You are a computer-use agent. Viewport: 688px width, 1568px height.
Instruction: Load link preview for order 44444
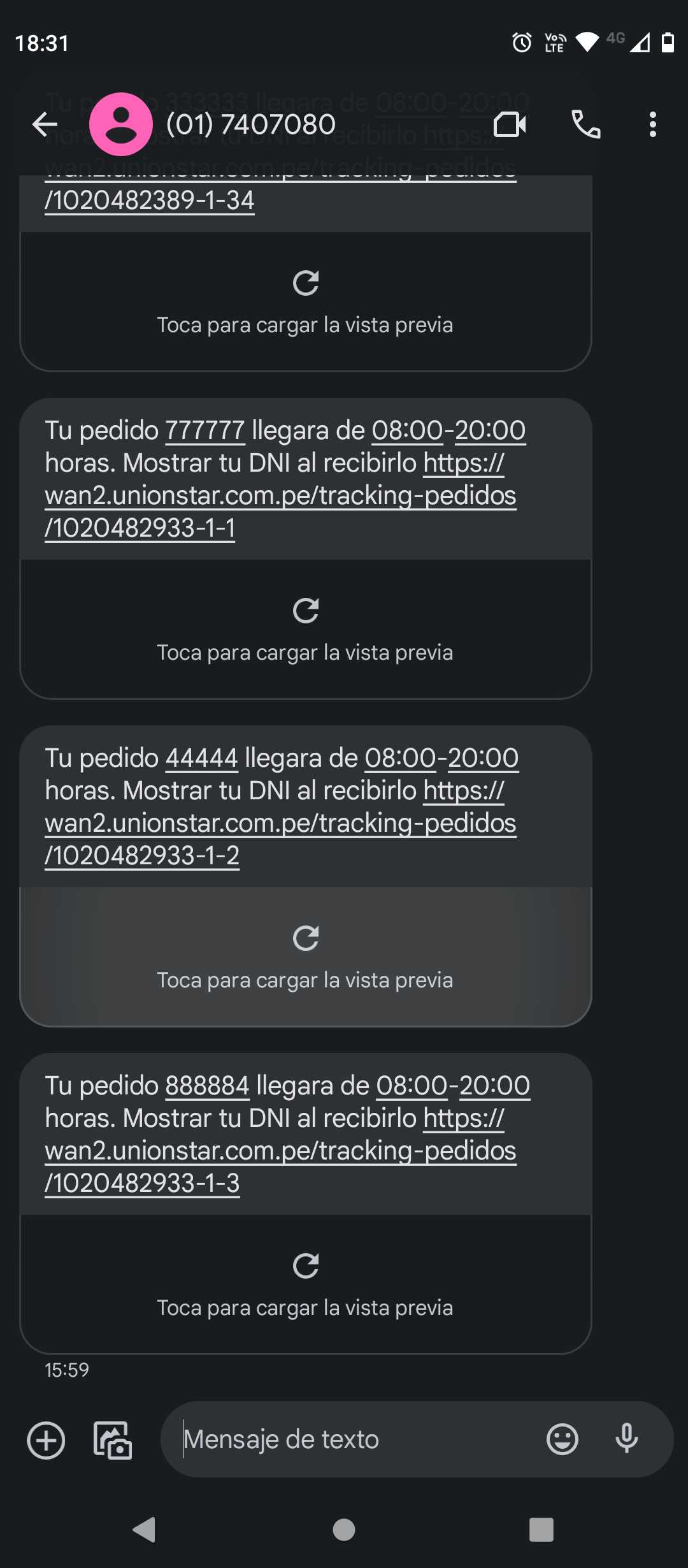pos(305,957)
